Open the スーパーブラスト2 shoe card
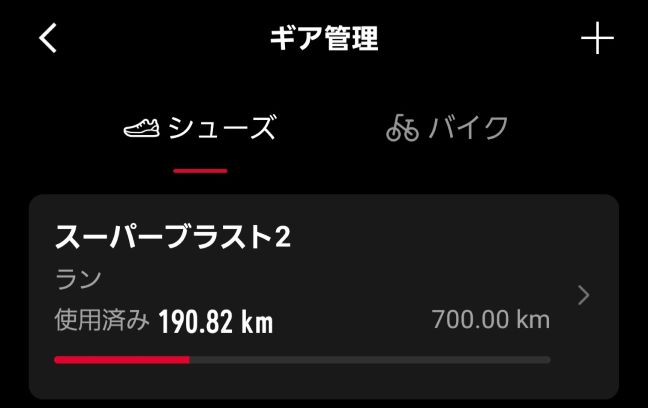 tap(323, 295)
